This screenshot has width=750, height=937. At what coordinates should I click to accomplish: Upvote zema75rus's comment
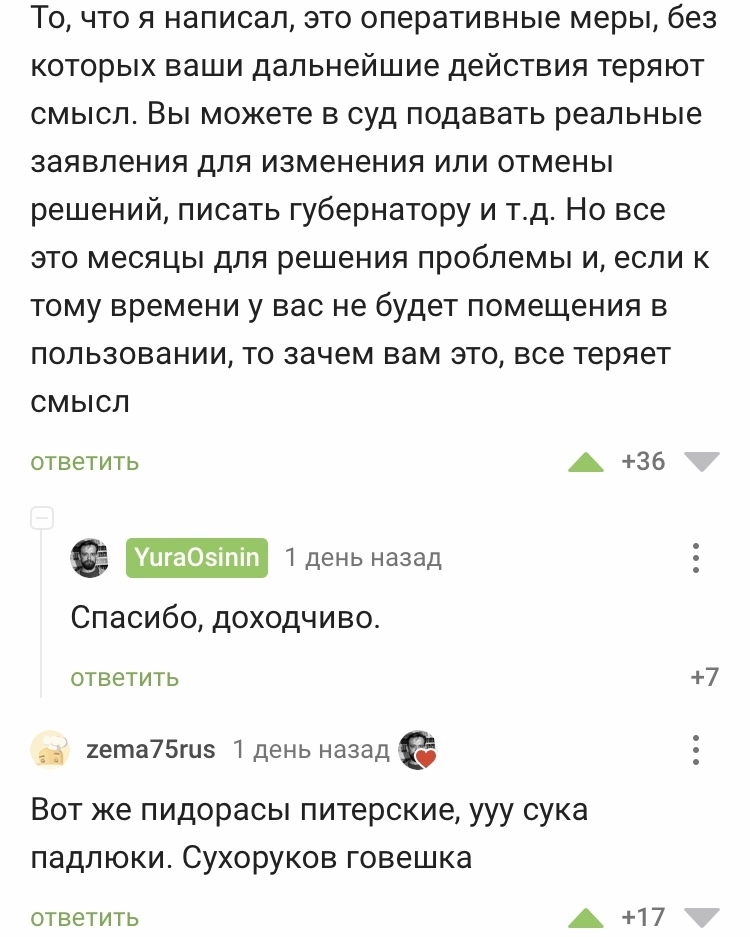(586, 918)
